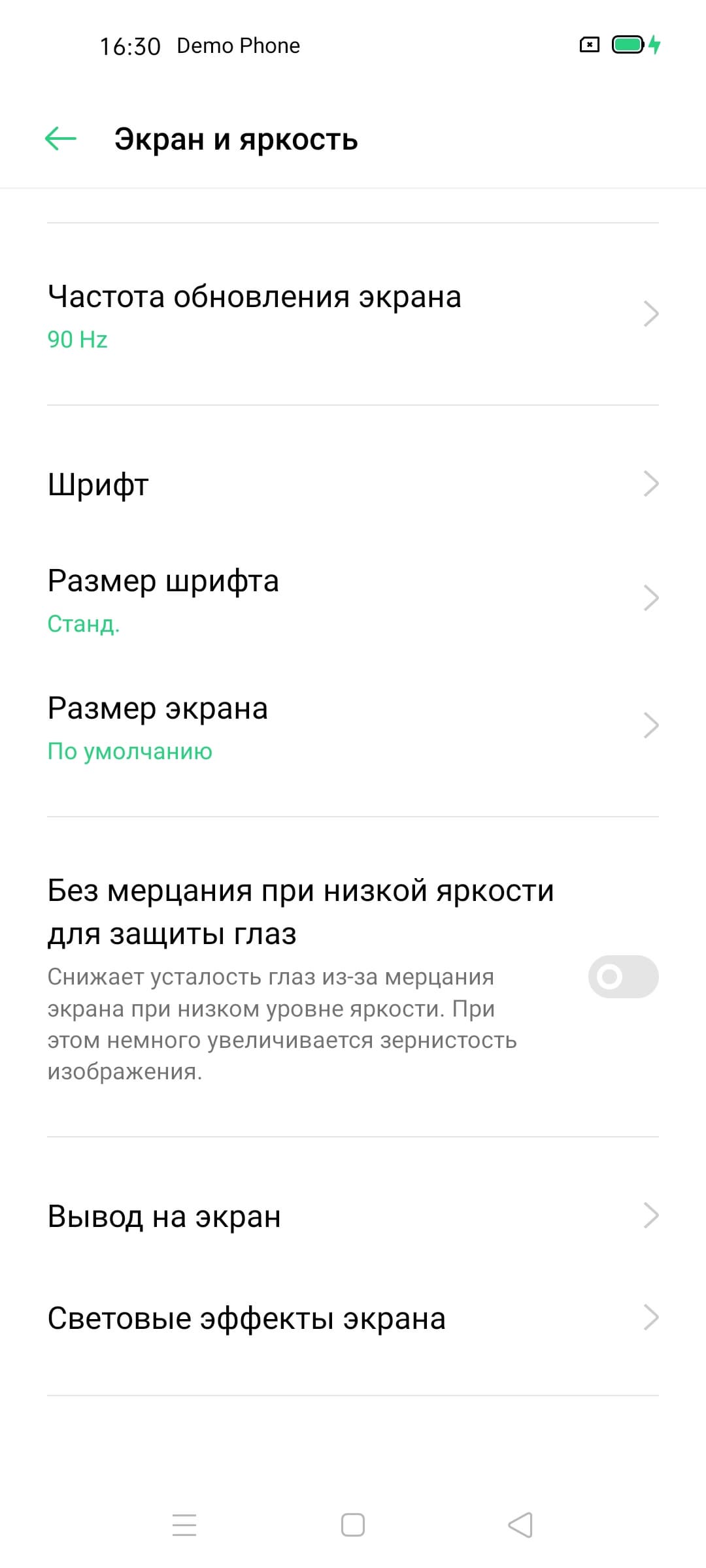This screenshot has height=1568, width=706.
Task: Open Вывод на экран settings
Action: (x=353, y=1216)
